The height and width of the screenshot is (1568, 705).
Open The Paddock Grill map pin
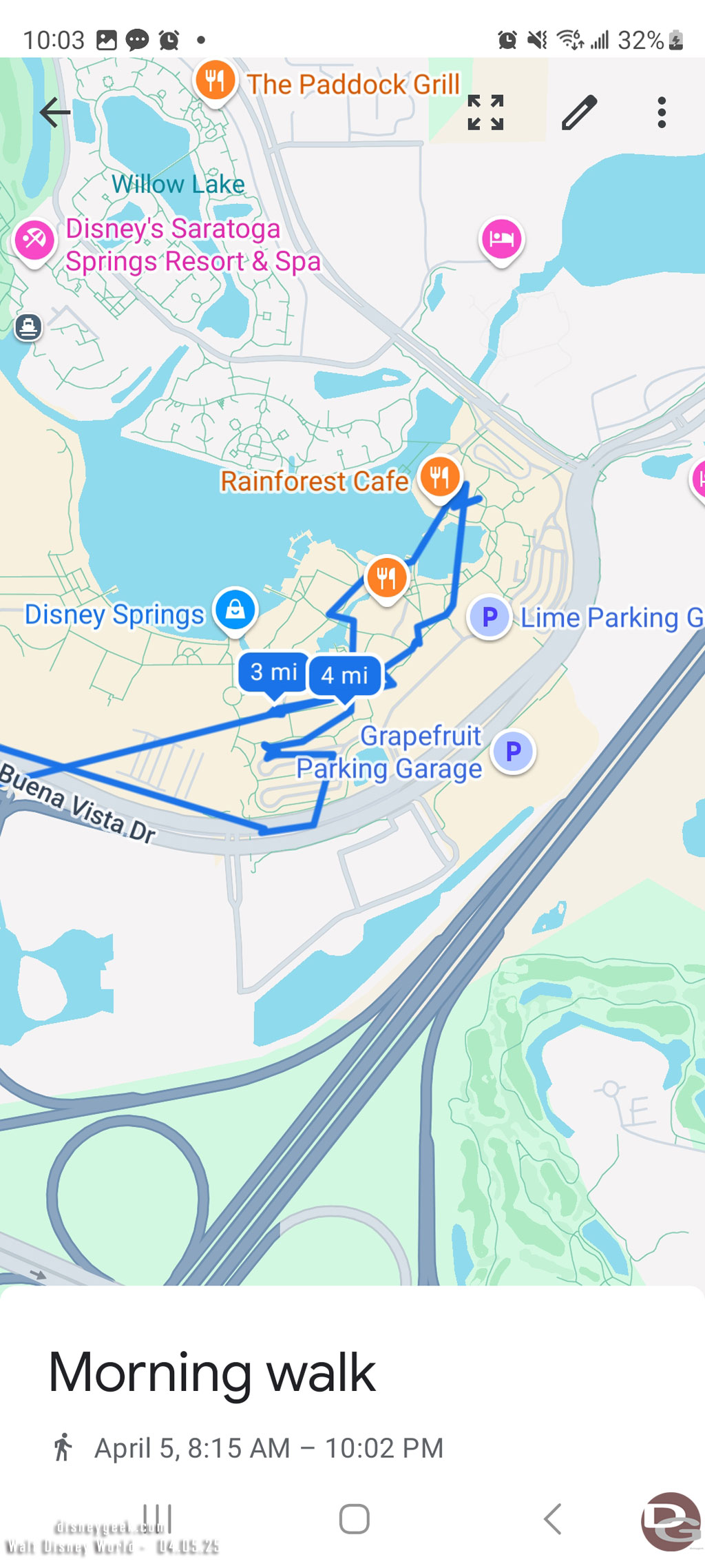pyautogui.click(x=215, y=81)
